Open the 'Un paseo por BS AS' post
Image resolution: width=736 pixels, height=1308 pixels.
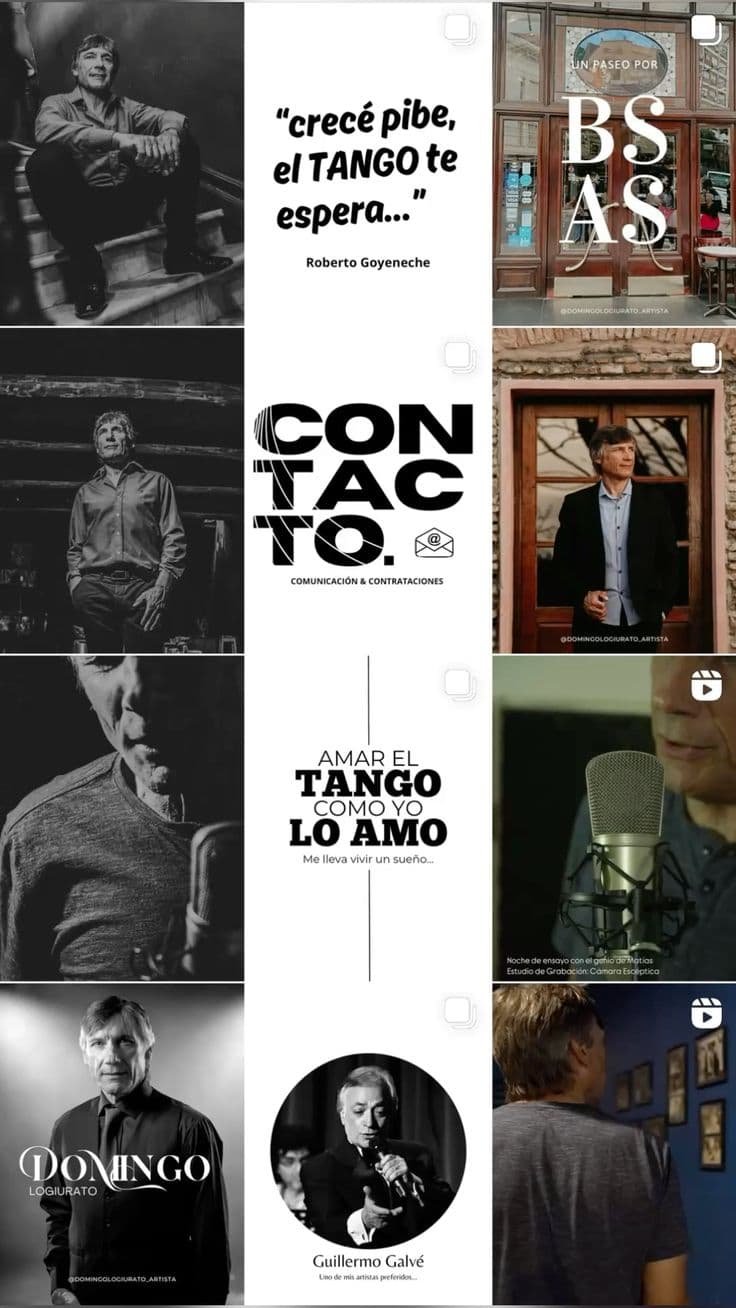[614, 163]
